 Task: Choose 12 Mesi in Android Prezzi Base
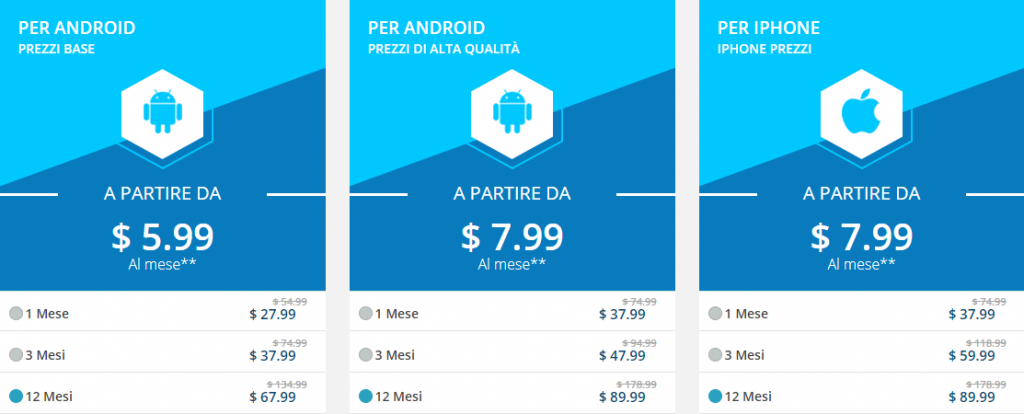[16, 396]
